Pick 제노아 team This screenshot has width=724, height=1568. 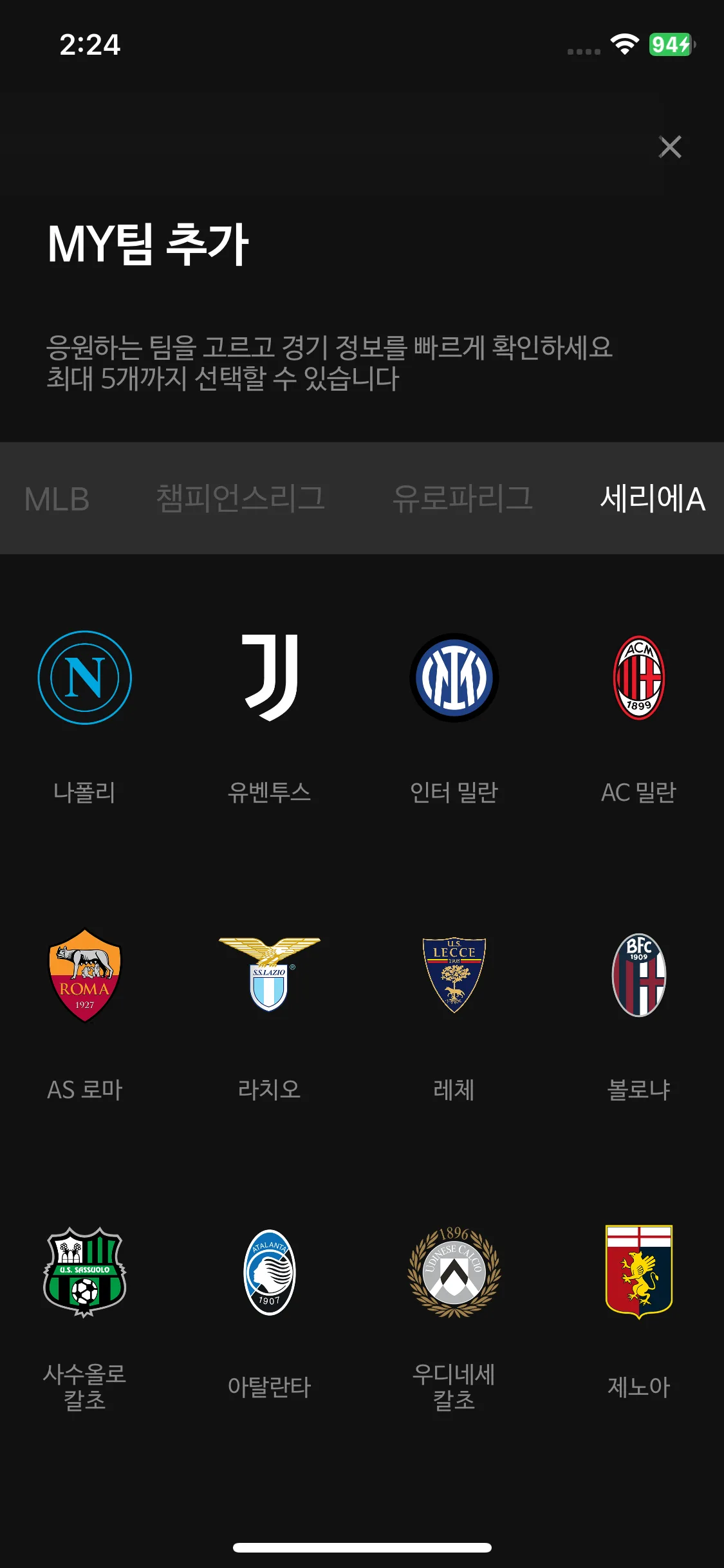[x=638, y=1273]
